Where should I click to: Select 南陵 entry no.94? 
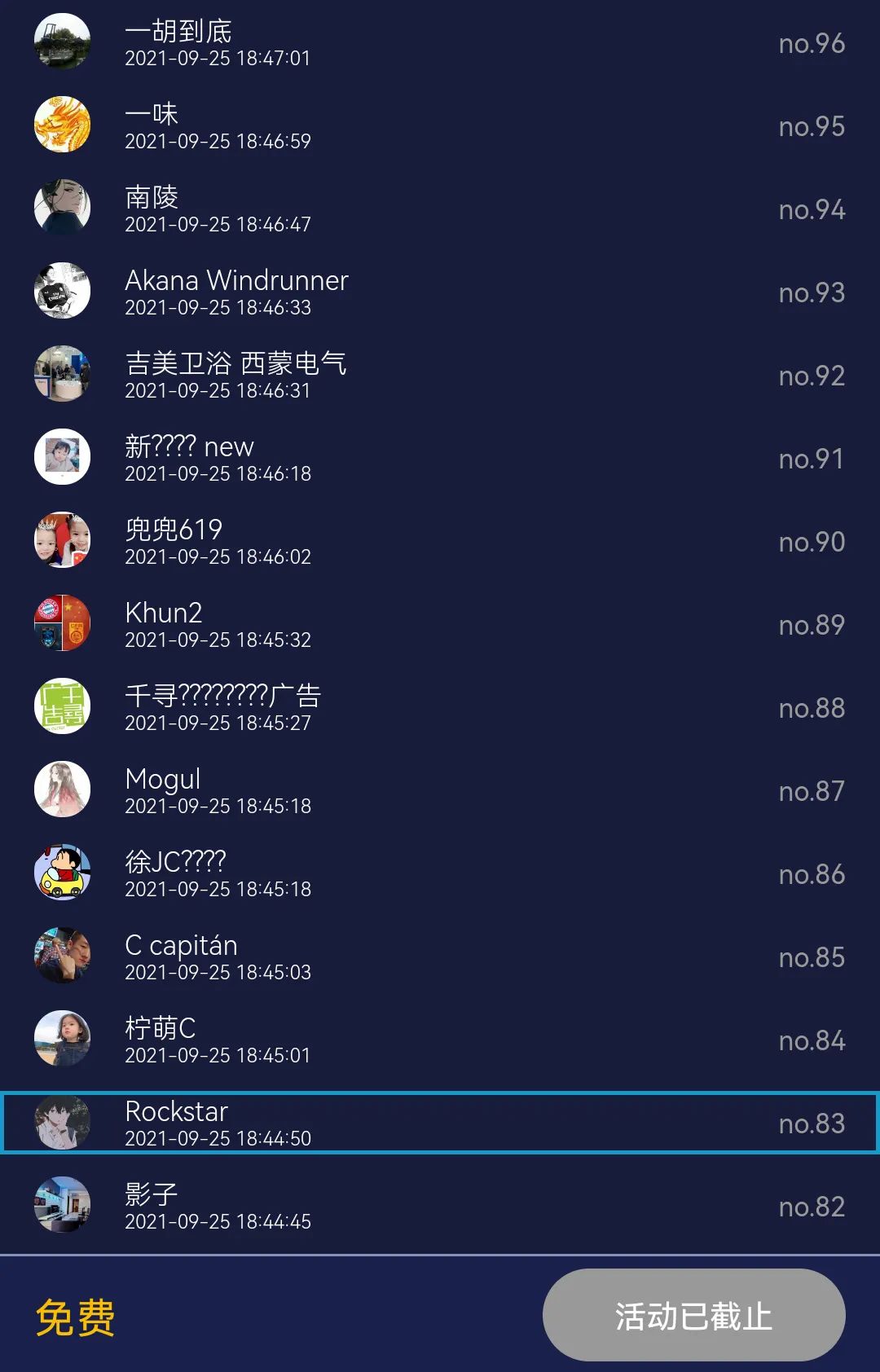[440, 209]
